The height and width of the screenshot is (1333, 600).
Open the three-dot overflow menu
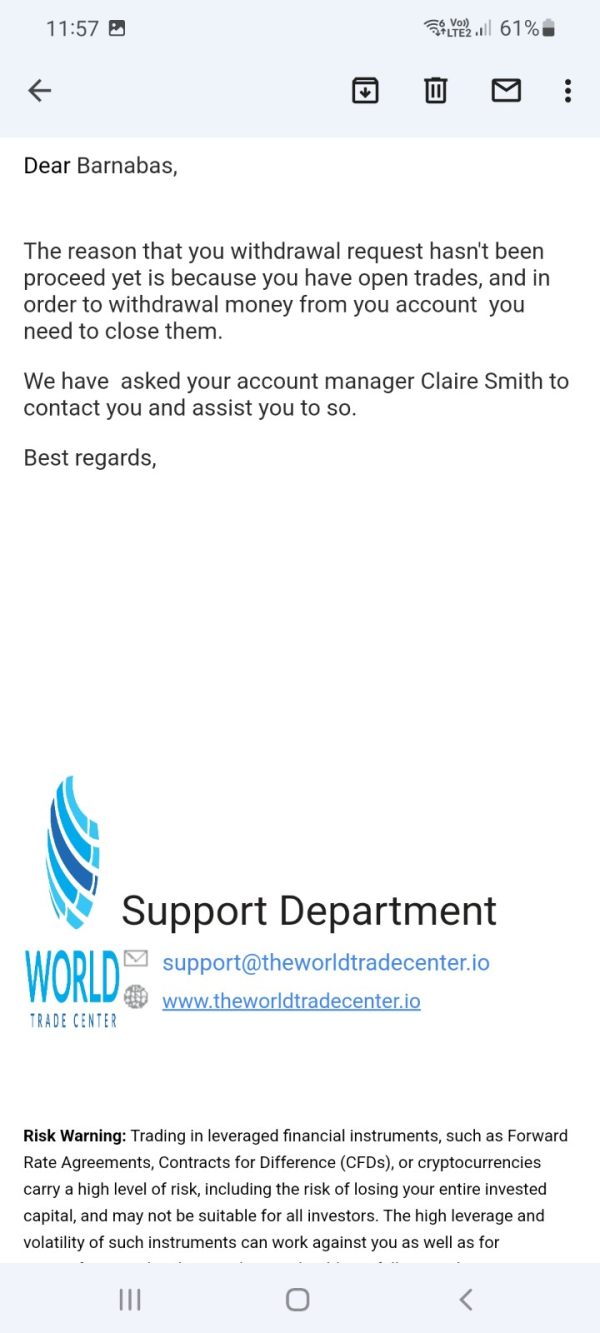click(568, 91)
